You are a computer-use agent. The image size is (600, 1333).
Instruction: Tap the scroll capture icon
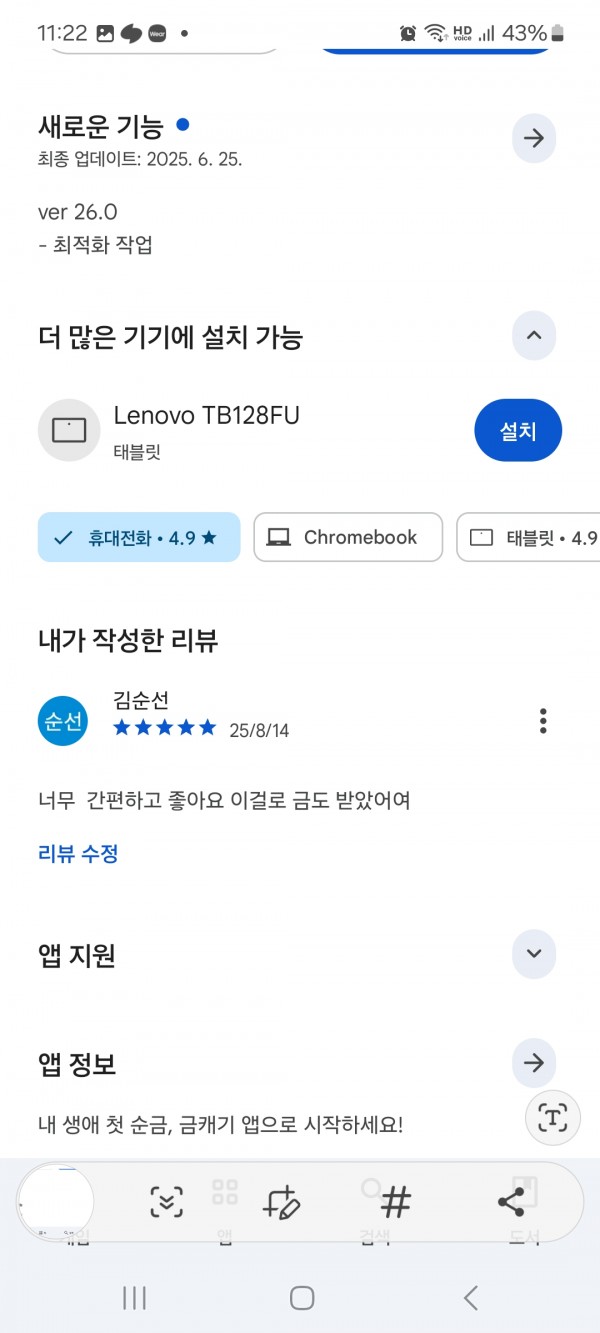(167, 1201)
